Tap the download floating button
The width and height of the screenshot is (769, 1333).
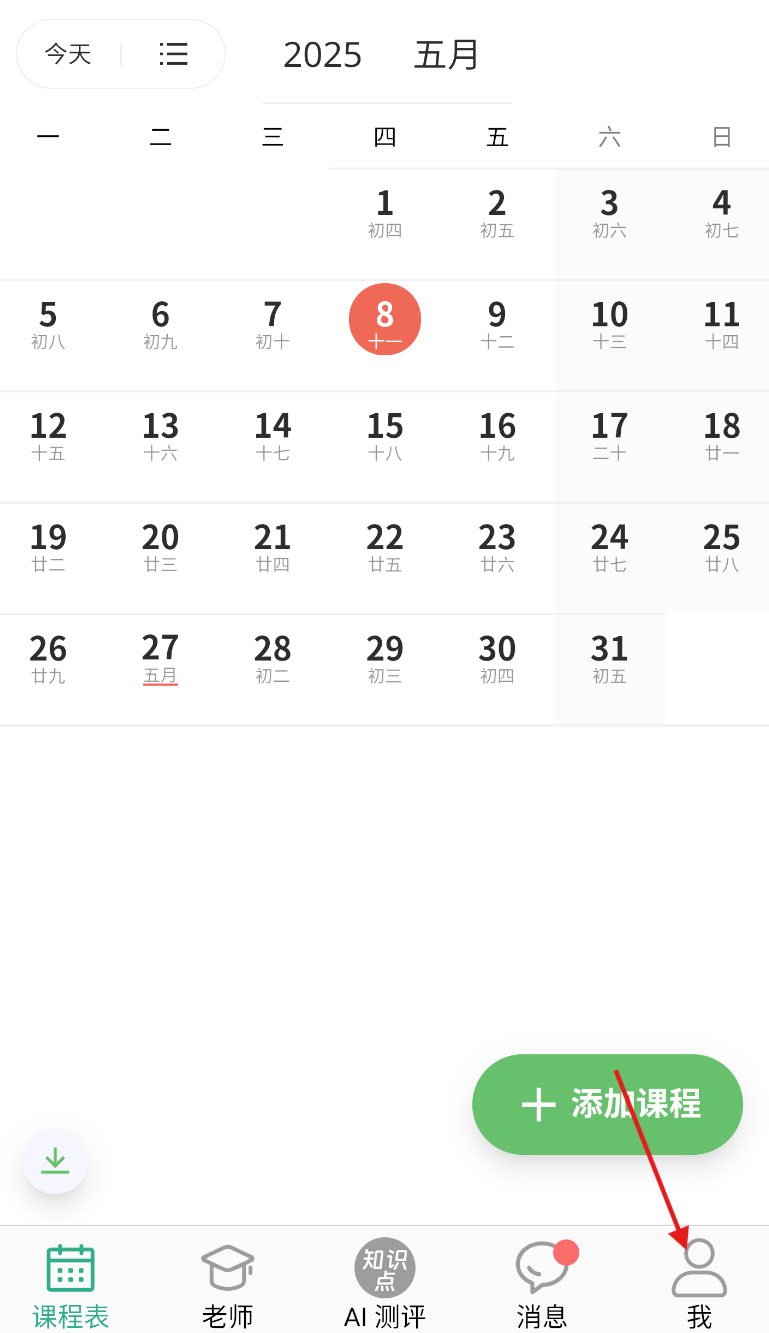coord(55,1161)
